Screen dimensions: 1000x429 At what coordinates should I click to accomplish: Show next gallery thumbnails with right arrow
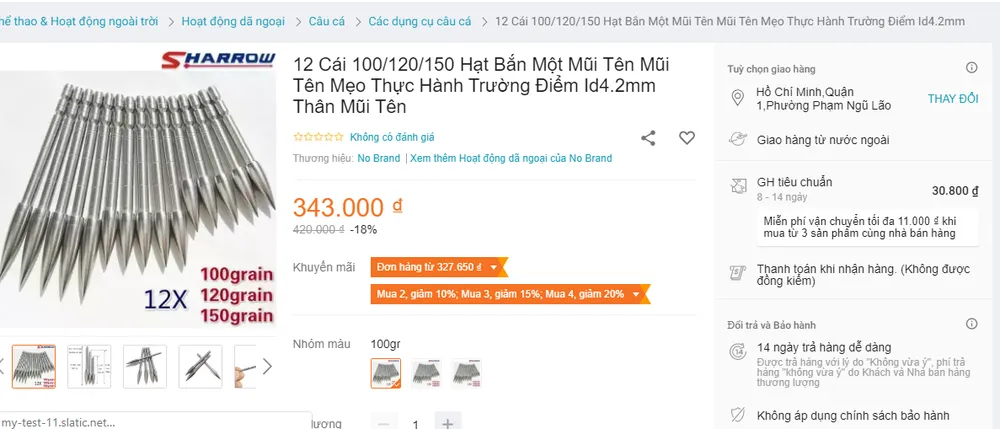(x=267, y=366)
